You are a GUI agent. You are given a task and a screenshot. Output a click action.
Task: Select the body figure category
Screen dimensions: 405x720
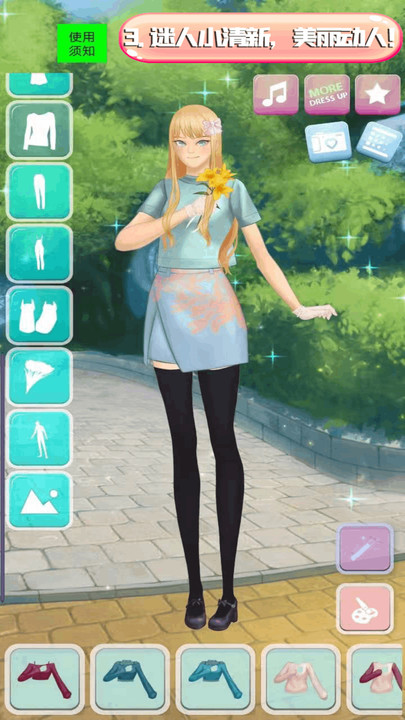tap(39, 439)
